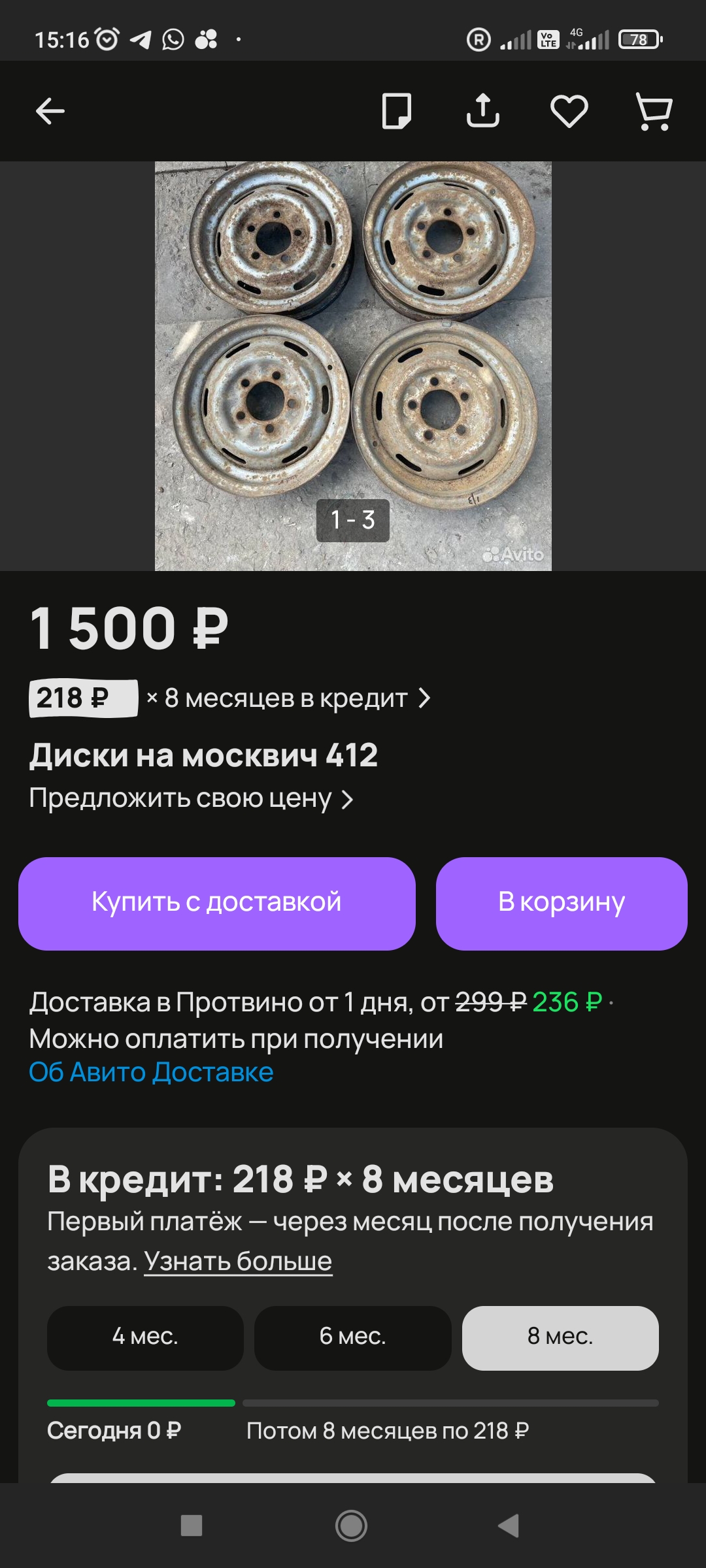The width and height of the screenshot is (706, 1568).
Task: Tap the system home button
Action: 352,1526
